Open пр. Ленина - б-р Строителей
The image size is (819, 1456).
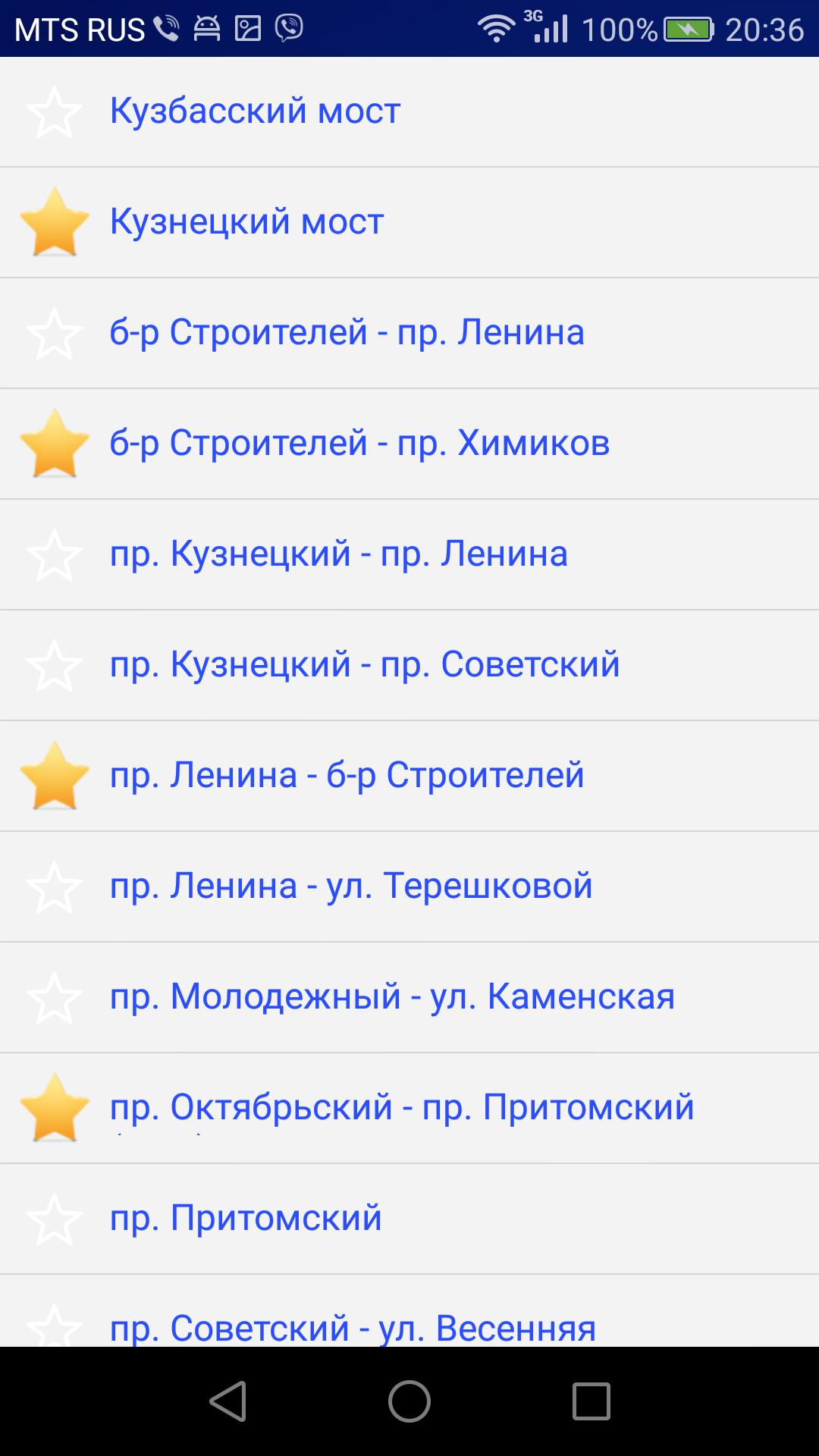(347, 775)
